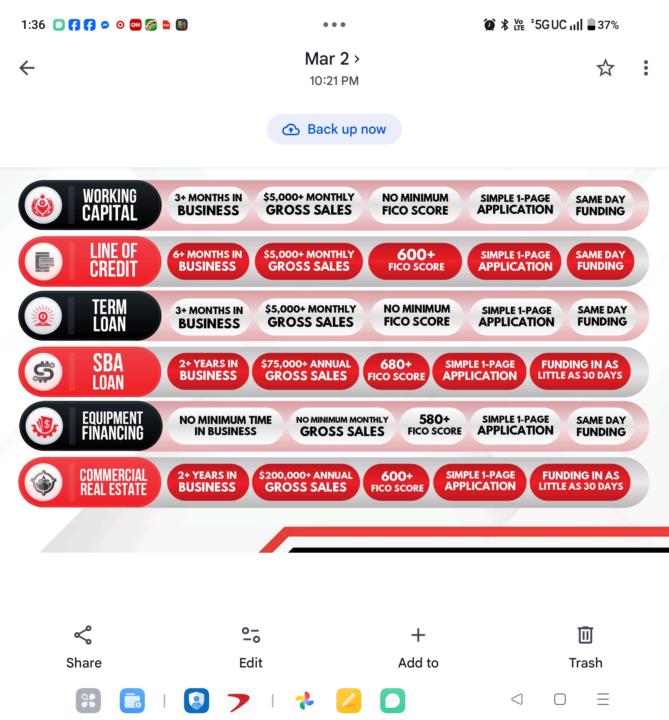Go to the home screen
This screenshot has width=669, height=720.
560,699
